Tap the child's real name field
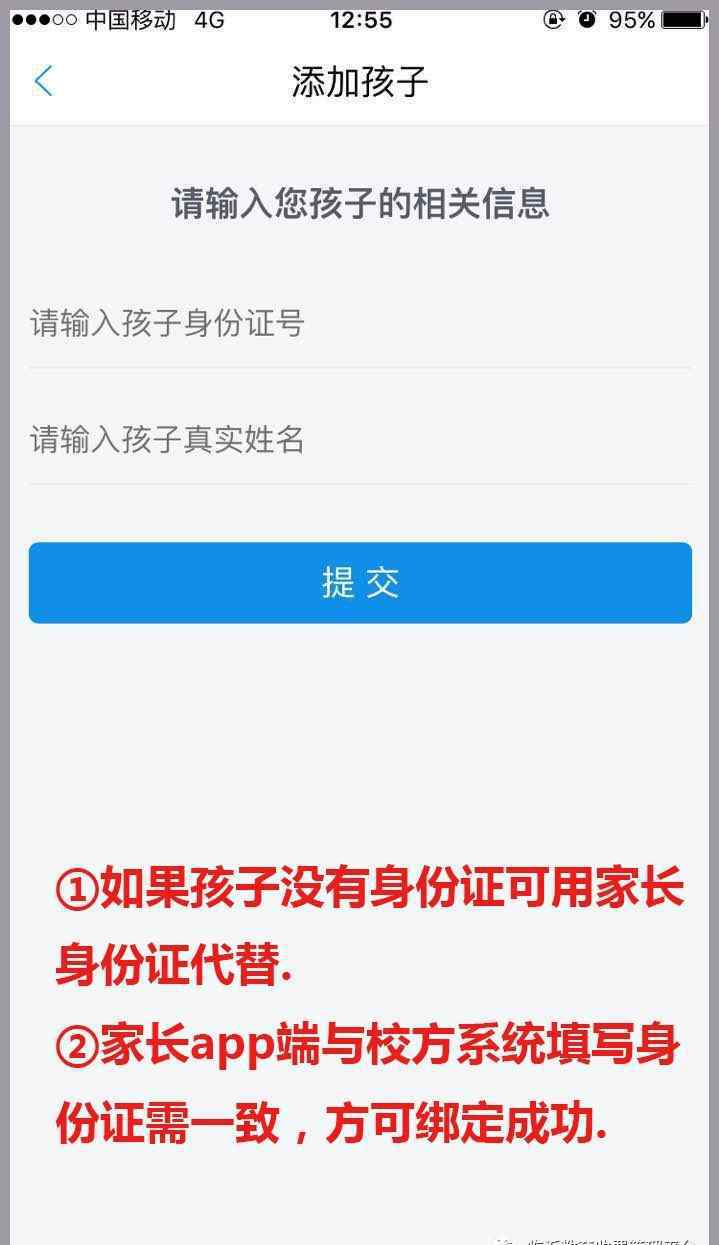 coord(360,440)
